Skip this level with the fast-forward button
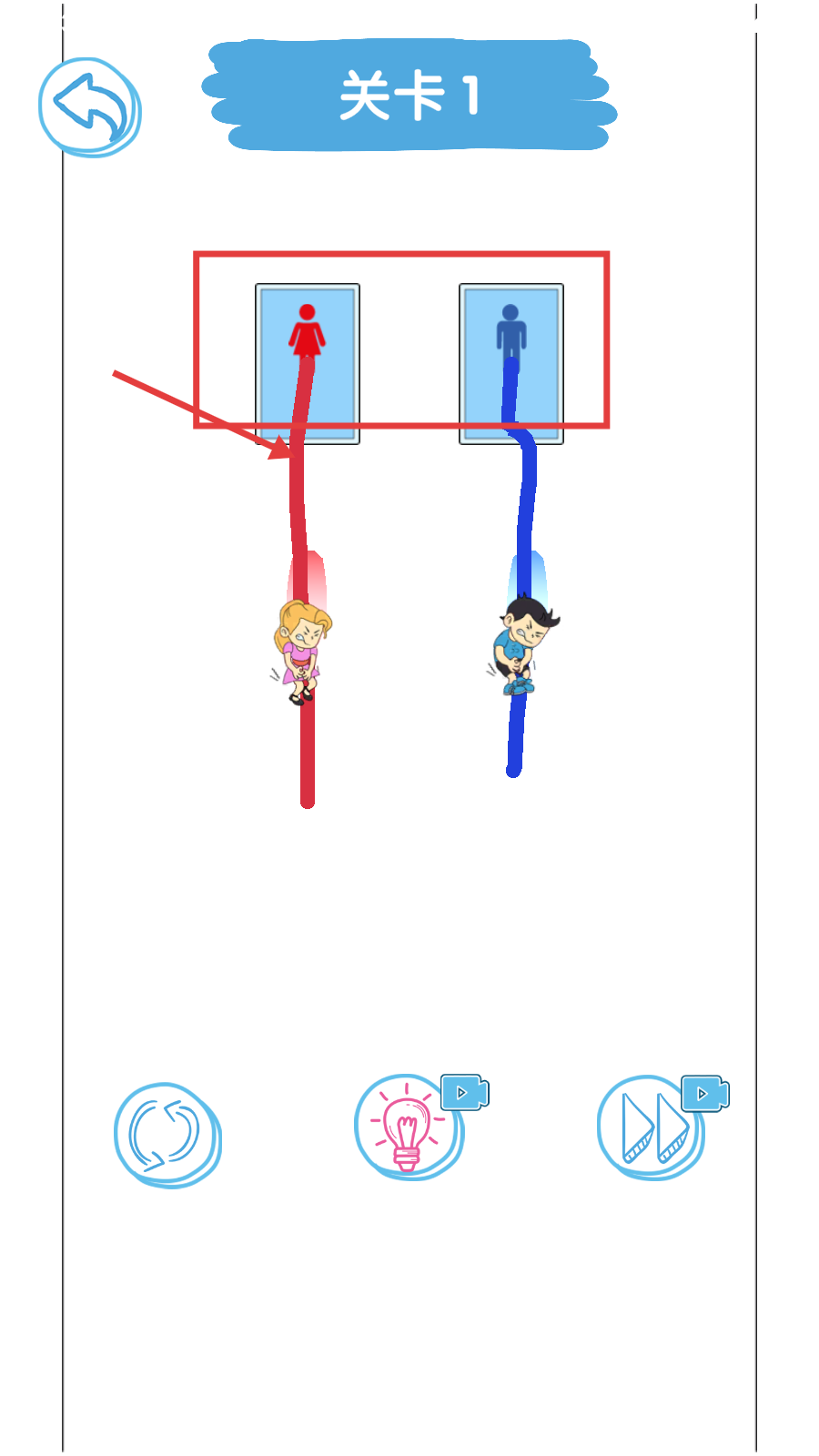819x1456 pixels. [x=652, y=1128]
